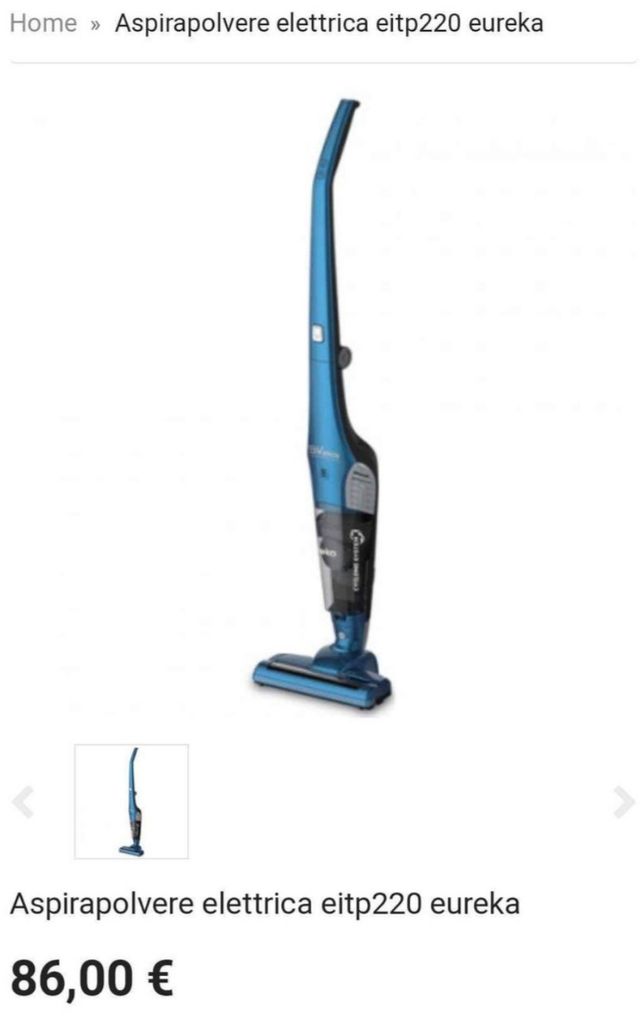This screenshot has height=1023, width=640.
Task: Show previous thumbnail with left arrow
Action: coord(23,801)
